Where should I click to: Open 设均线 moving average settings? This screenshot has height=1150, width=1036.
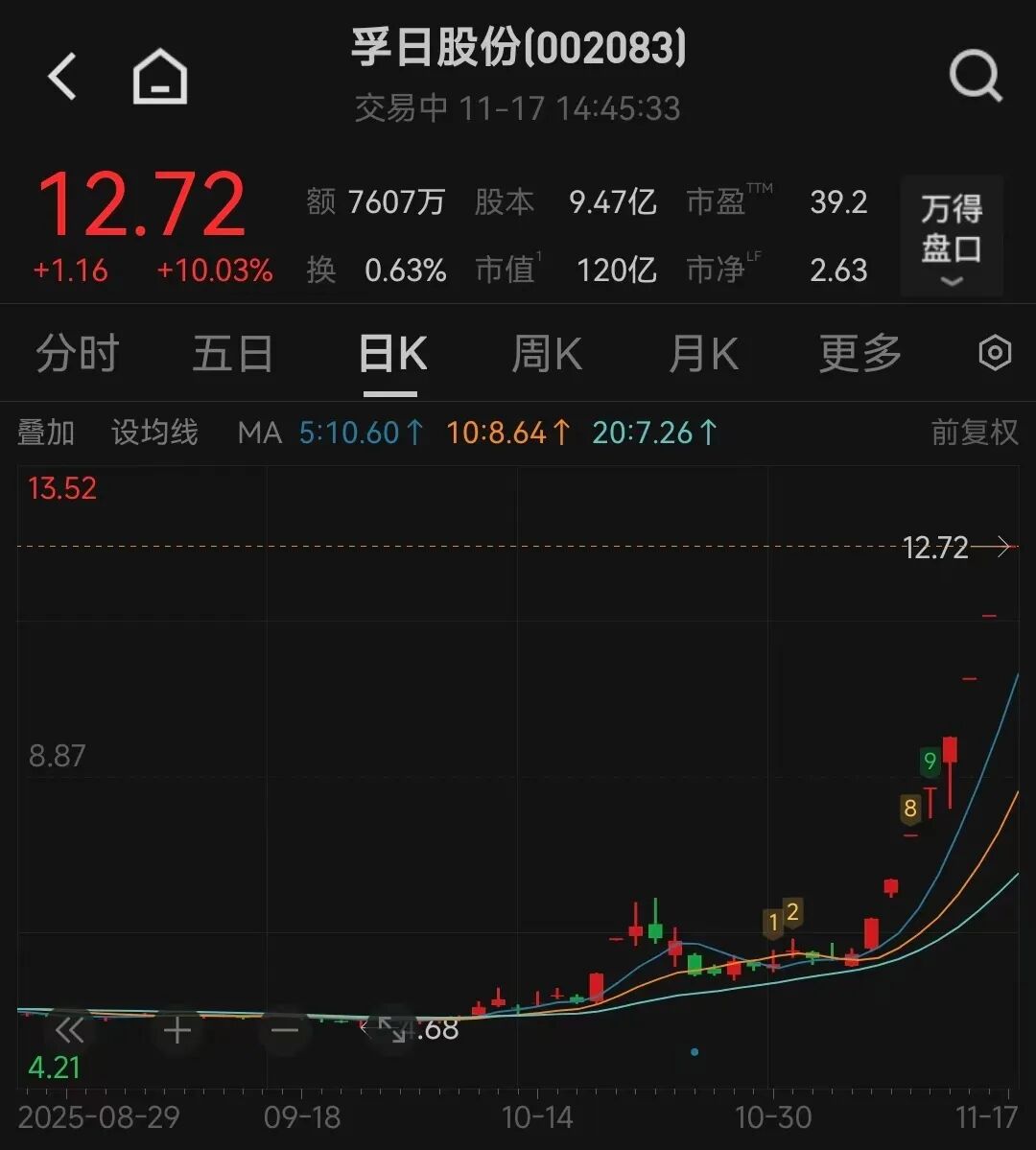click(154, 433)
